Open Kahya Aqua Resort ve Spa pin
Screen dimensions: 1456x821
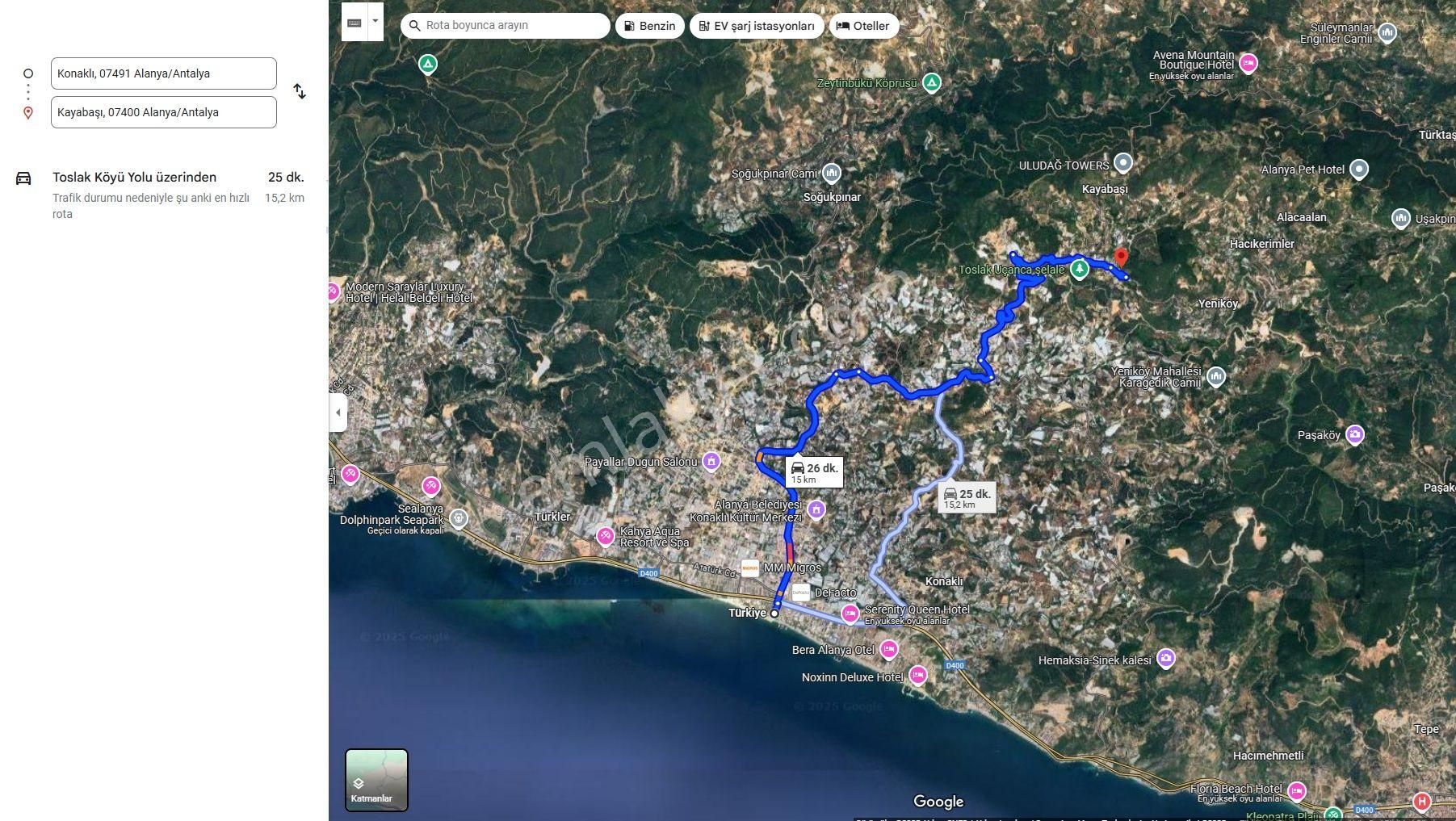[606, 535]
